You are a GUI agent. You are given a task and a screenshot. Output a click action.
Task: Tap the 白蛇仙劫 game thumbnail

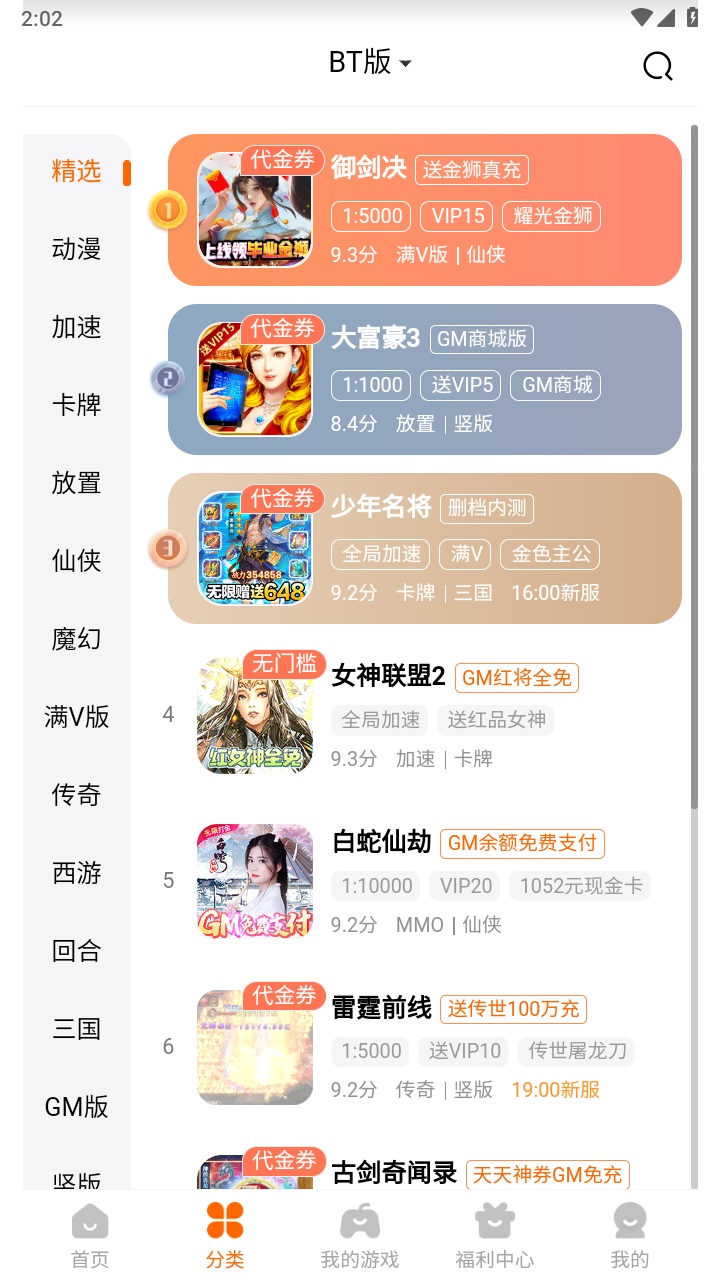254,880
